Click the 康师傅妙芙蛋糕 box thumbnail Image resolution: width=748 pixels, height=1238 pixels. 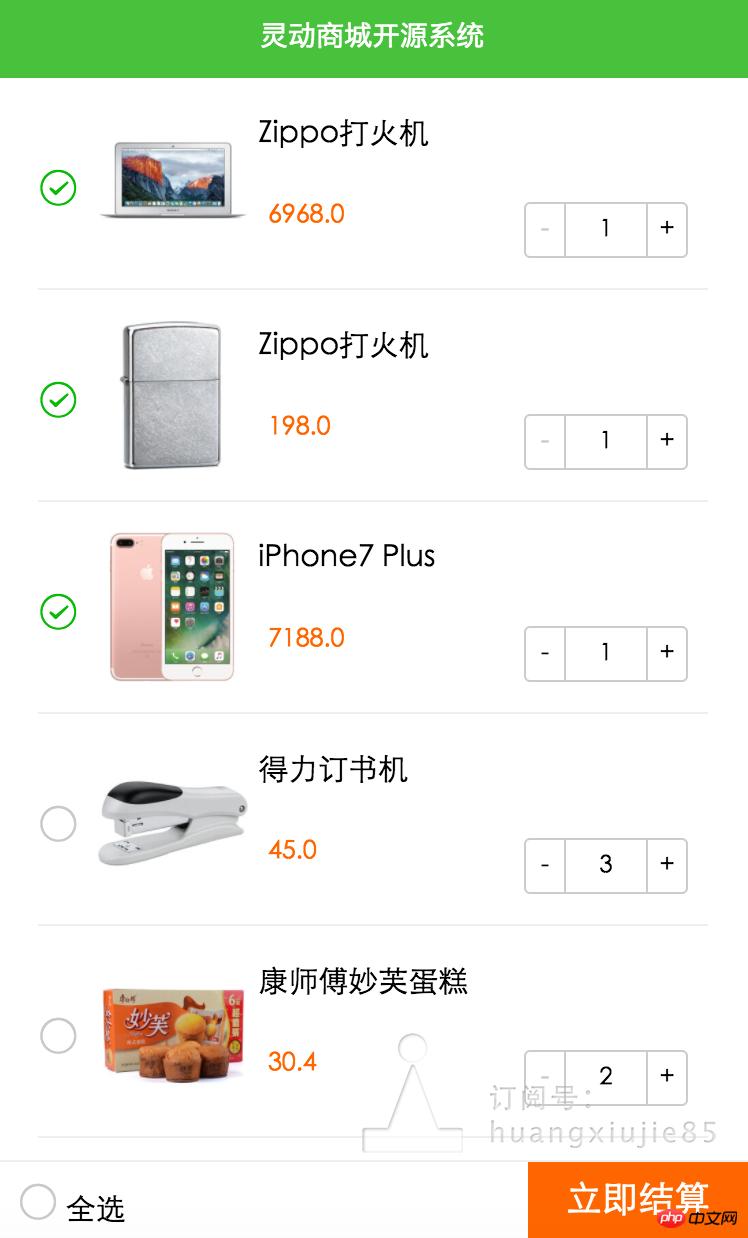pyautogui.click(x=171, y=1035)
